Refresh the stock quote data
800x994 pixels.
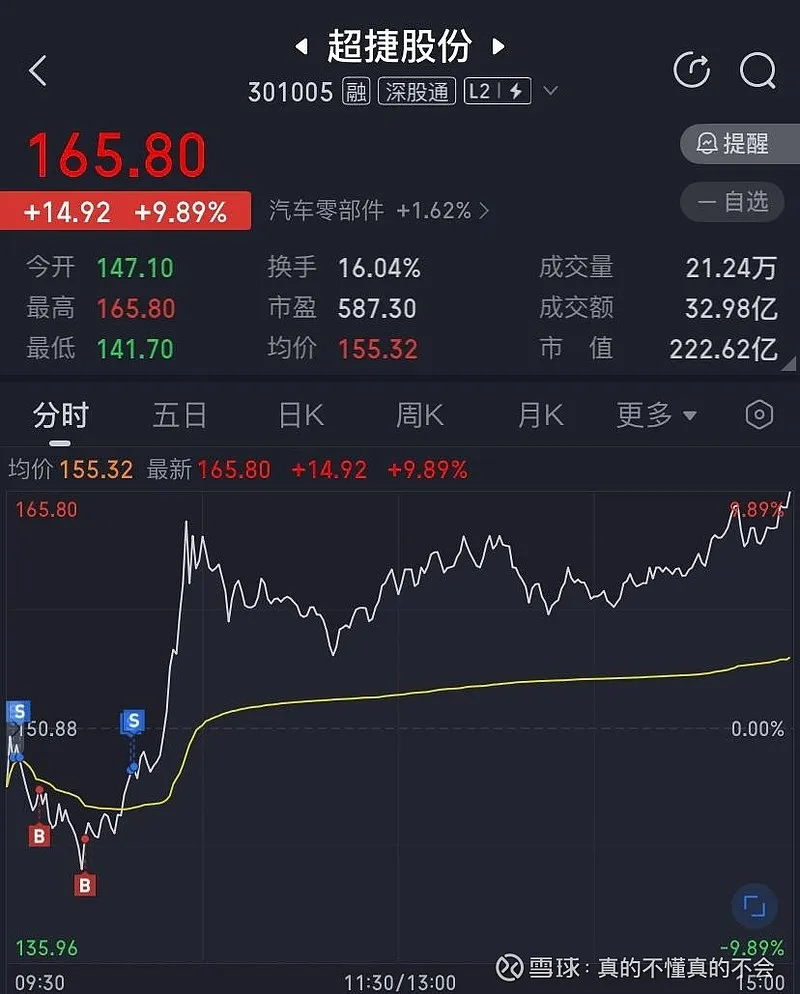pos(692,70)
